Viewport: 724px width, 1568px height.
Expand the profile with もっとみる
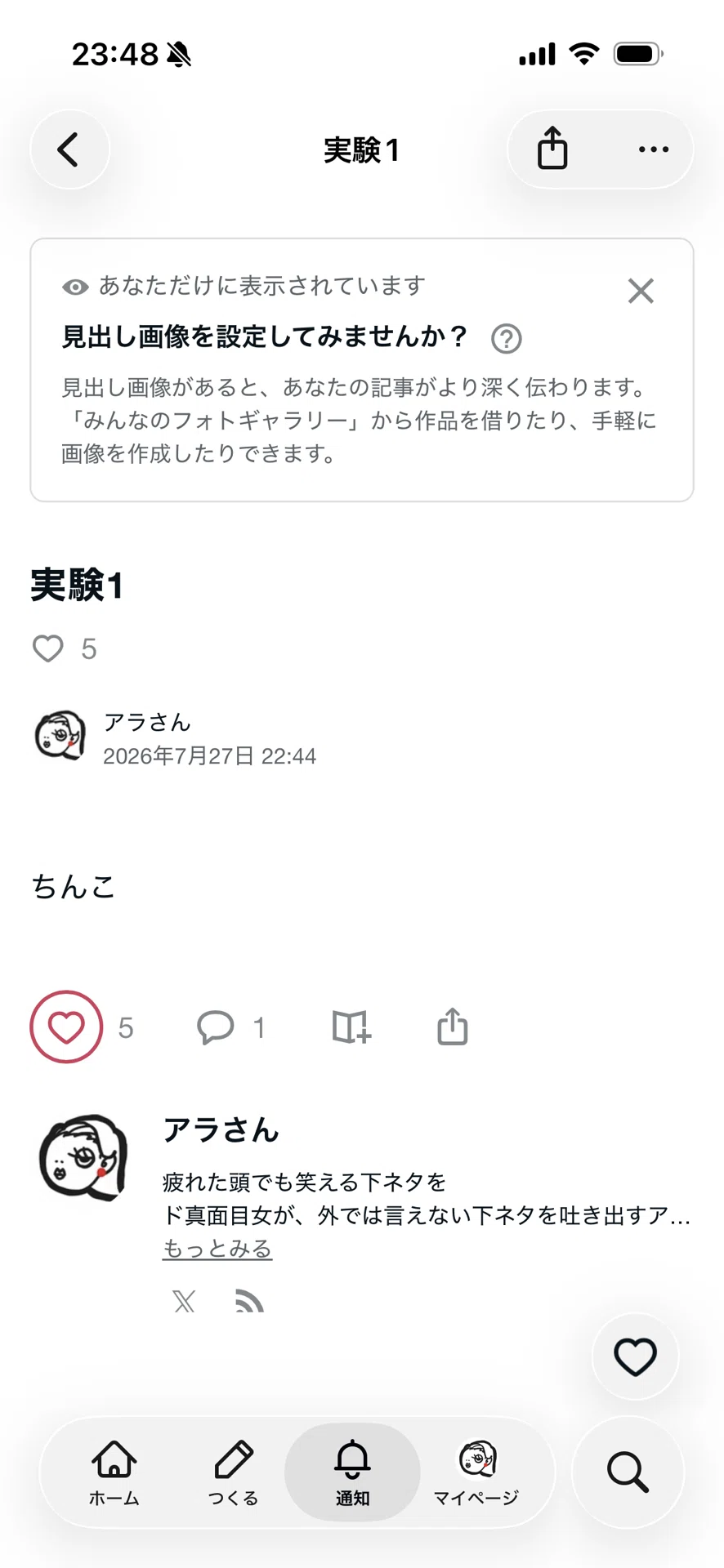point(217,1249)
